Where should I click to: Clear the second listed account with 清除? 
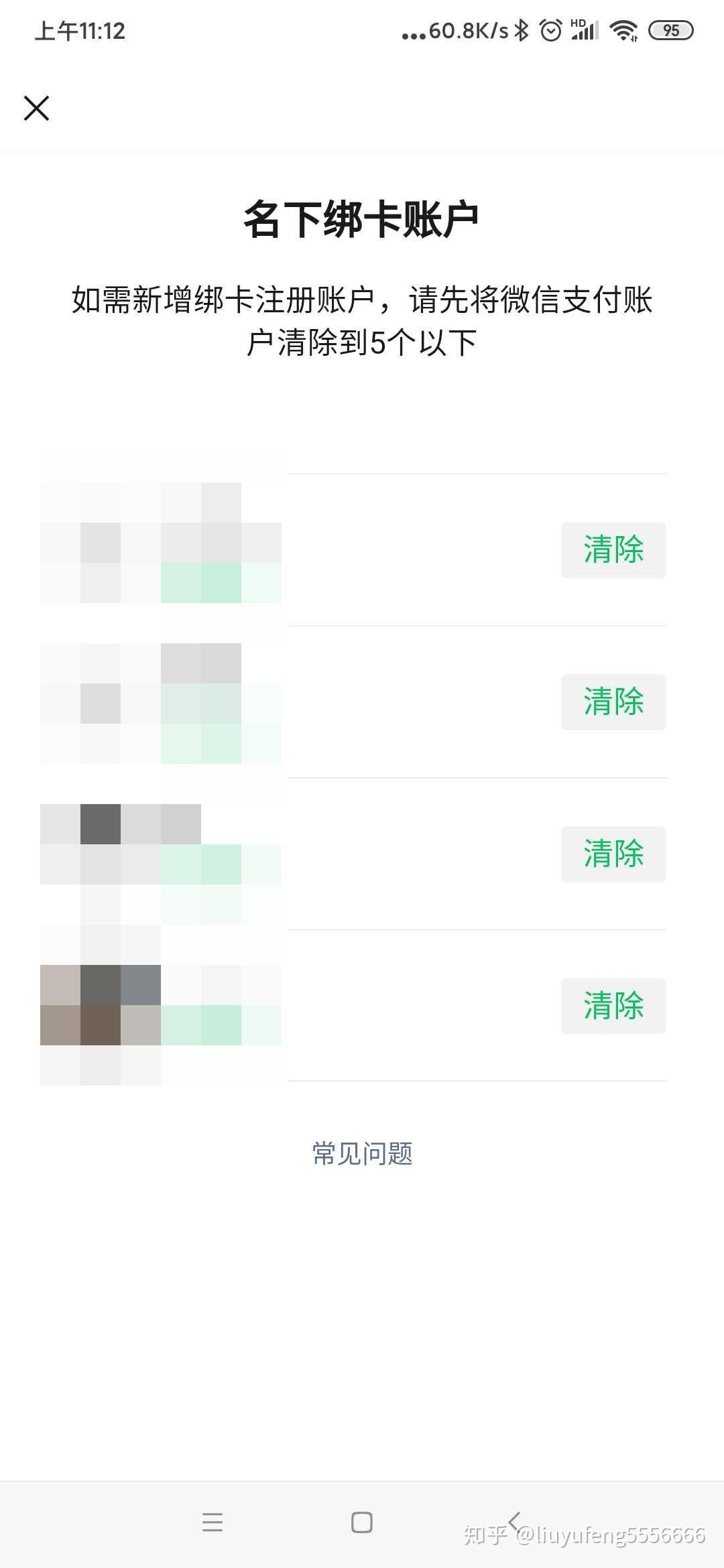pyautogui.click(x=613, y=702)
